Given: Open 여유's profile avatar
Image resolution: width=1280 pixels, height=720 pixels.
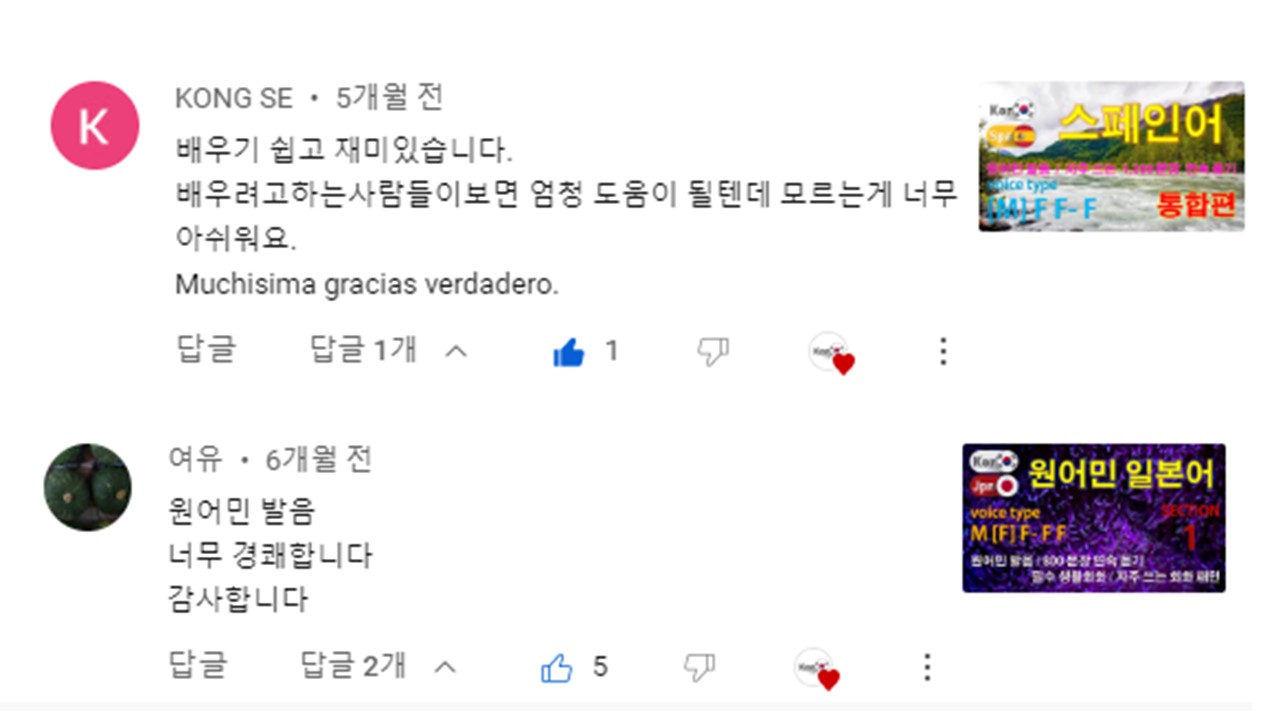Looking at the screenshot, I should click(x=88, y=487).
